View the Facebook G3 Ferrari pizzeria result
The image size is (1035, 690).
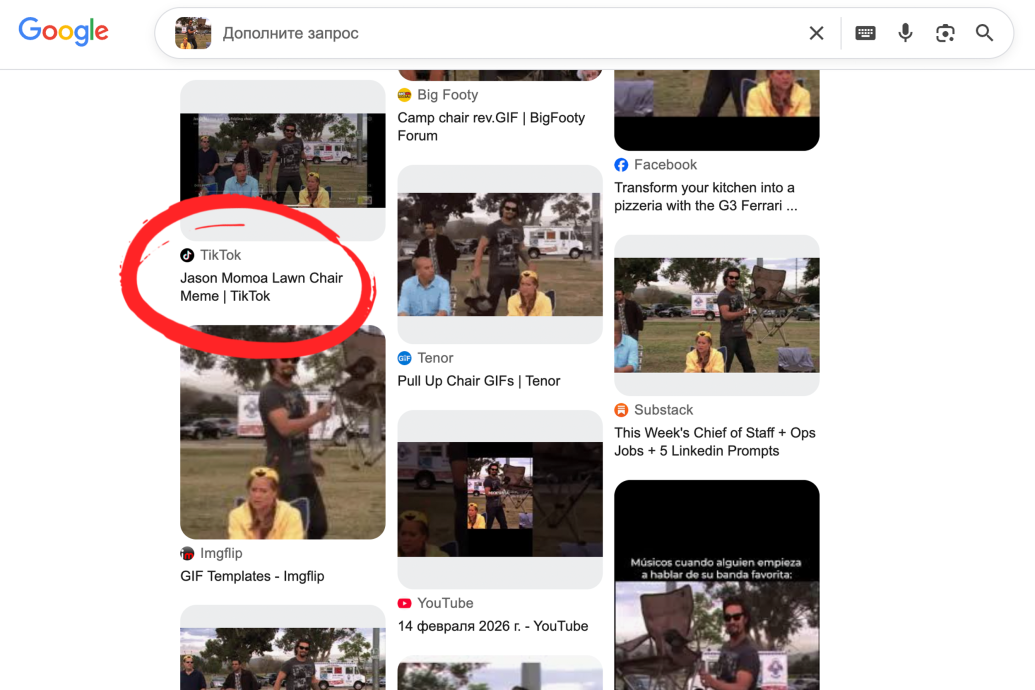coord(705,196)
